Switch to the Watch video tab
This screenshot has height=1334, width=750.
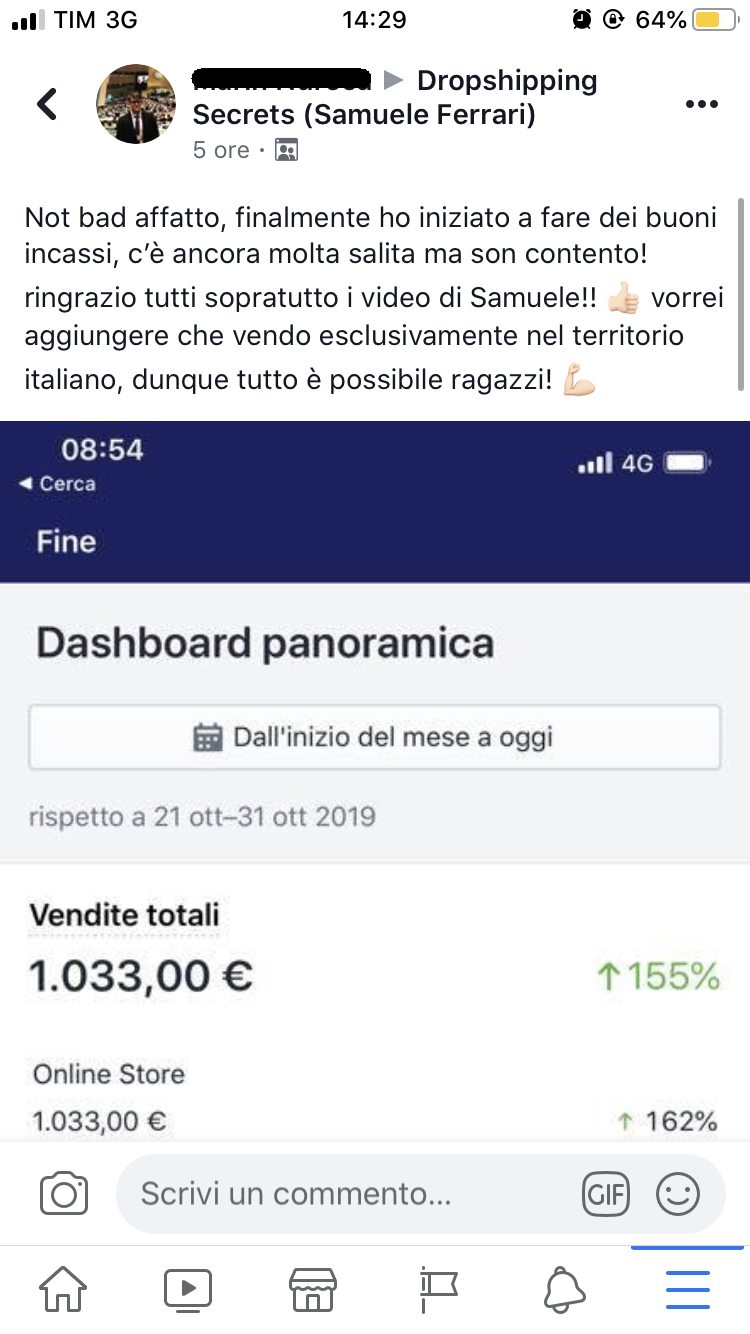click(188, 1289)
